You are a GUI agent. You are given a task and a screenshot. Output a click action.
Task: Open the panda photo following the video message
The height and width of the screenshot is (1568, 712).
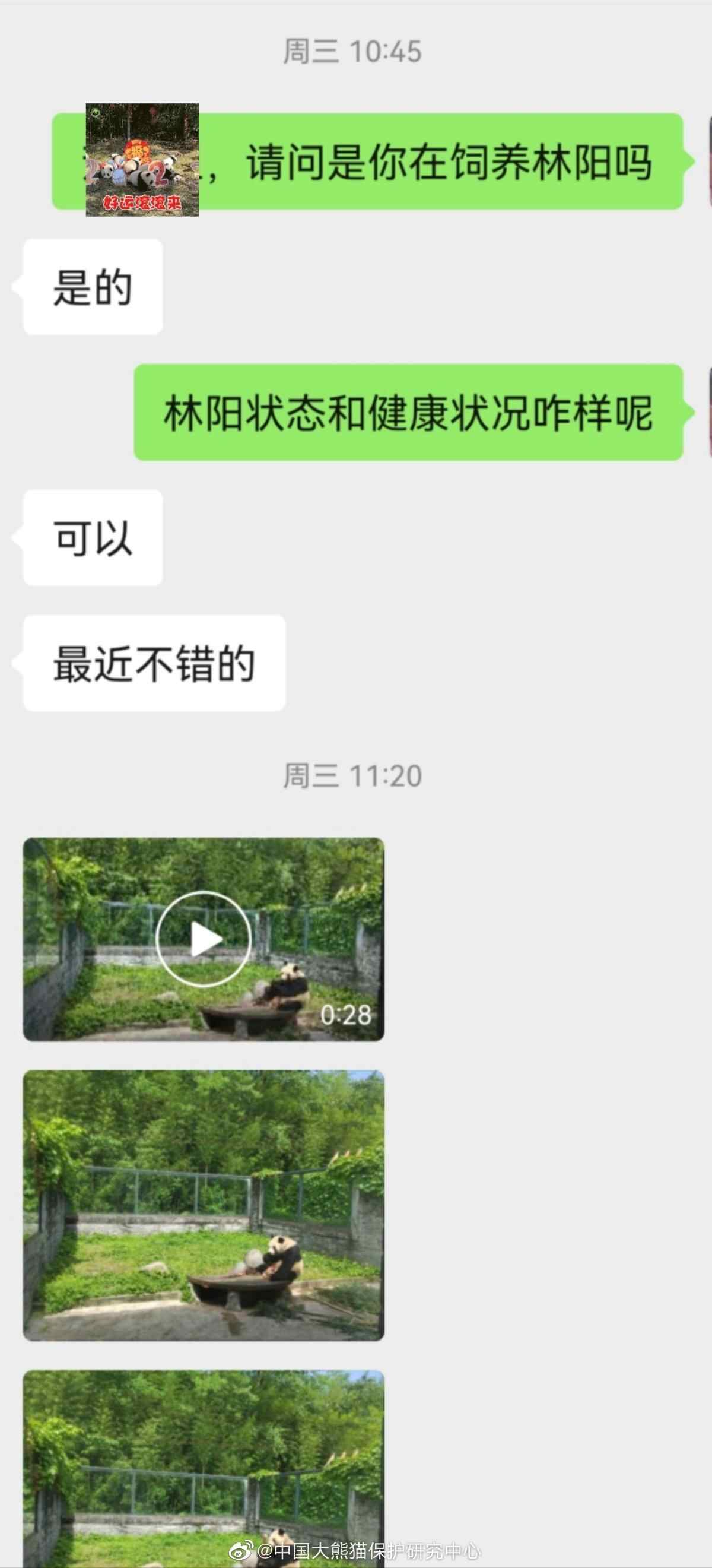click(x=204, y=1206)
